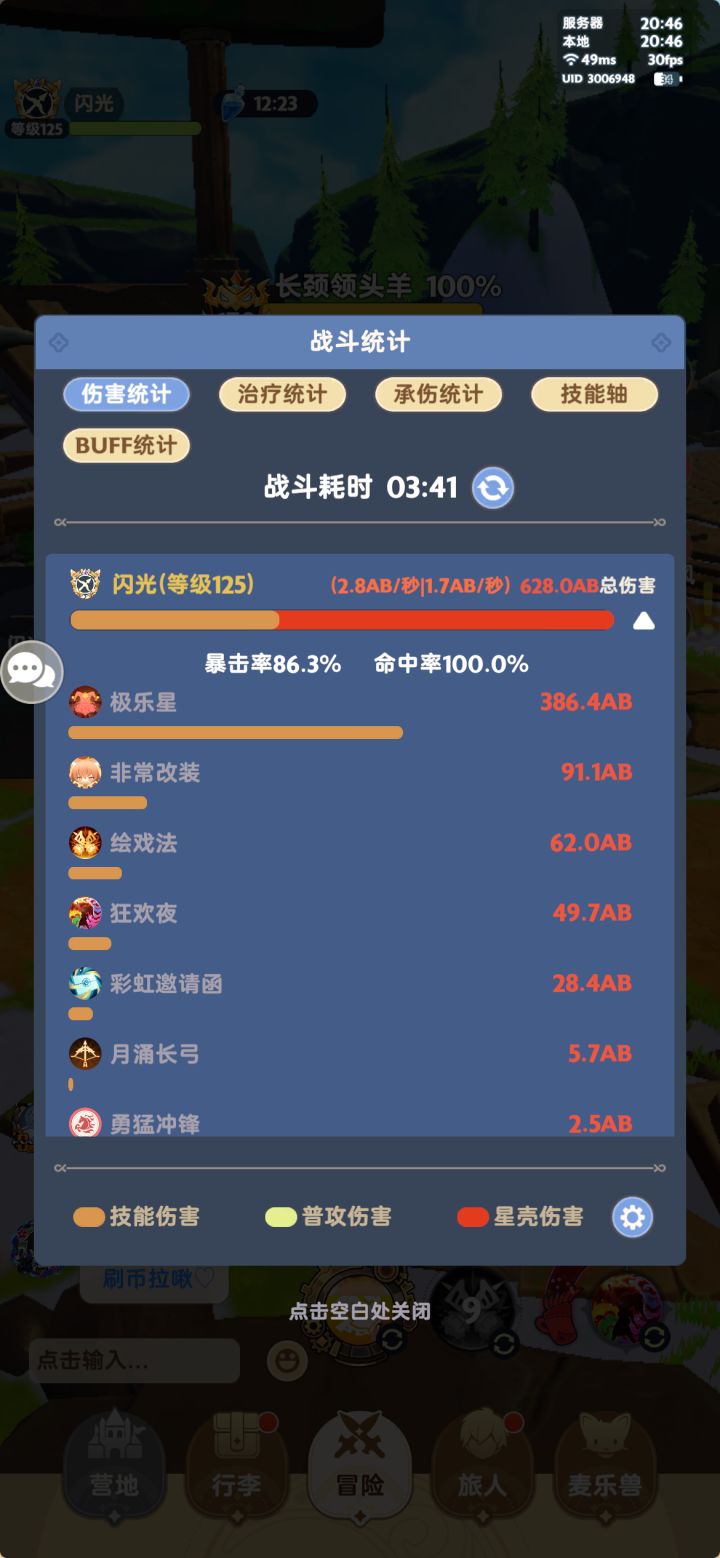The image size is (720, 1558).
Task: Click the 勇猛冲锋 charge skill icon
Action: (x=86, y=1124)
